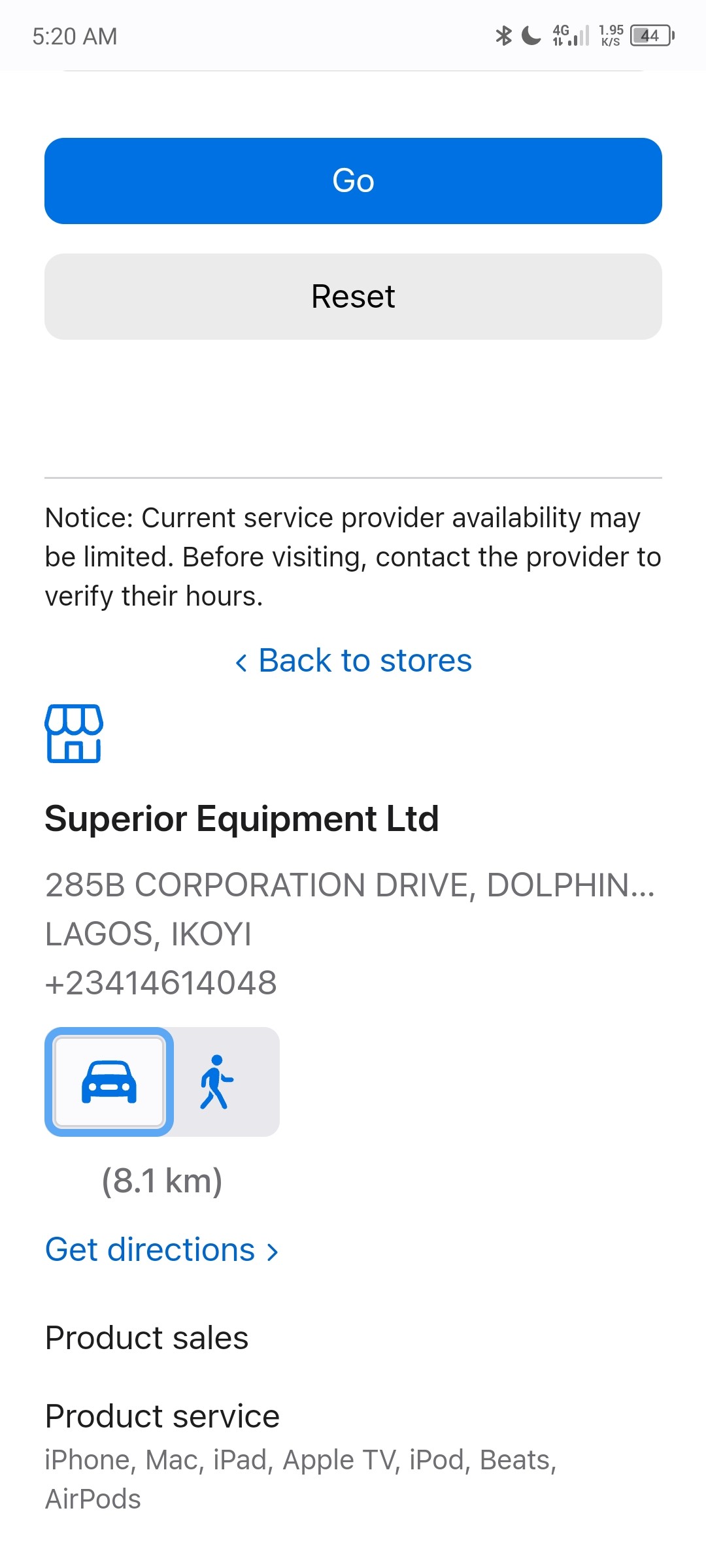Get directions to Superior Equipment Ltd

162,1250
